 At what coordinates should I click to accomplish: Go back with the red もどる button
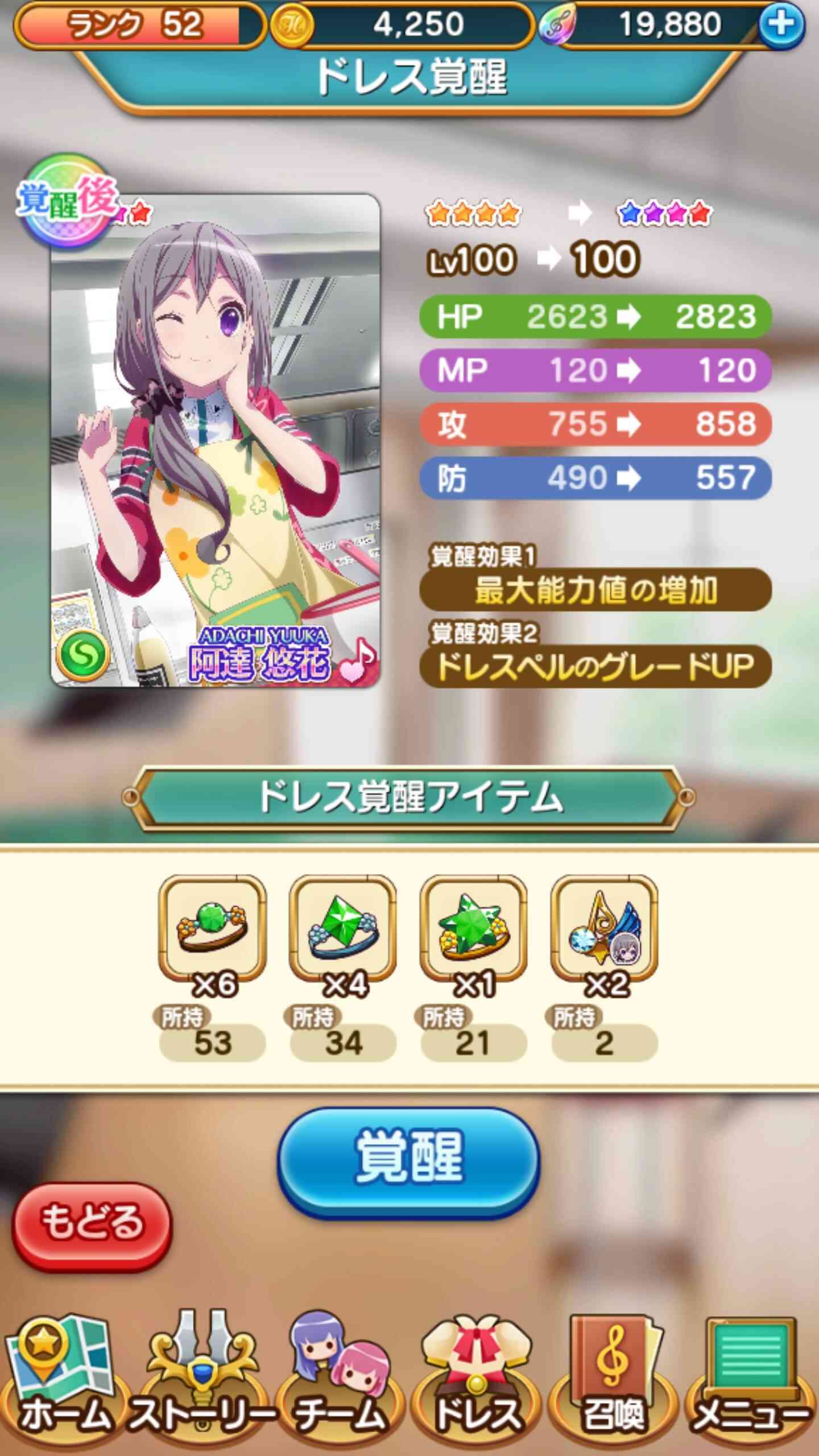pos(92,1227)
